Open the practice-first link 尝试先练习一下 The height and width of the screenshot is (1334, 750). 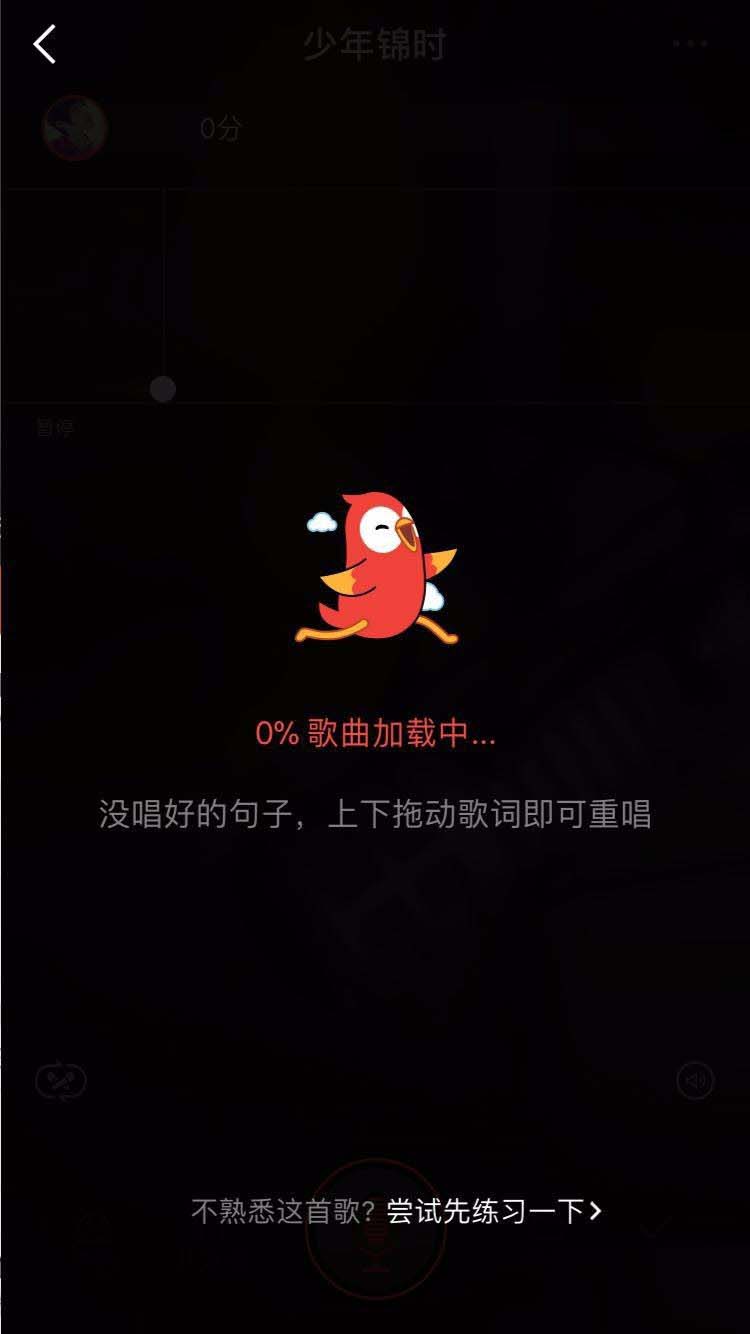click(x=494, y=1211)
